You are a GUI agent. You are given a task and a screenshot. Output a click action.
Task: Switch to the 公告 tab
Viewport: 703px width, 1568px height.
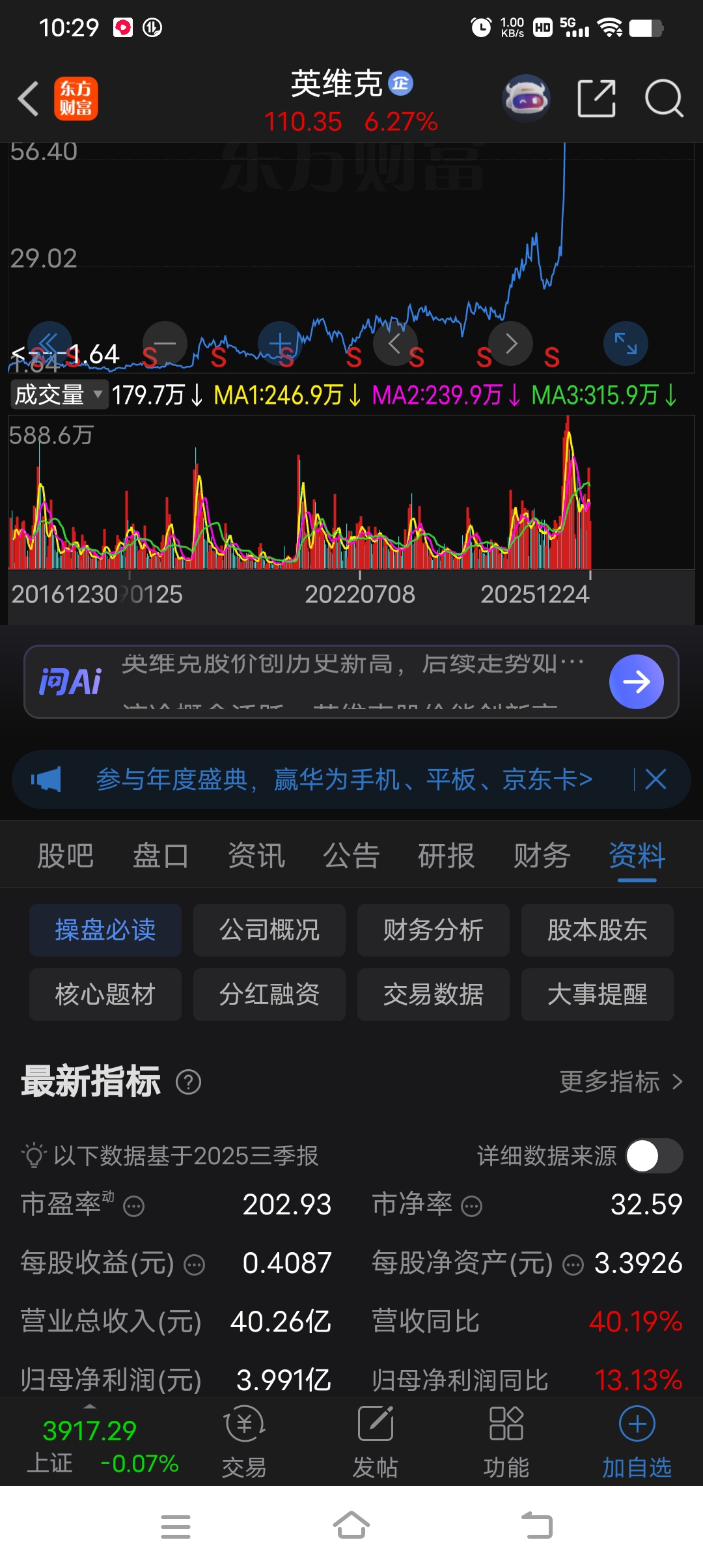click(350, 856)
